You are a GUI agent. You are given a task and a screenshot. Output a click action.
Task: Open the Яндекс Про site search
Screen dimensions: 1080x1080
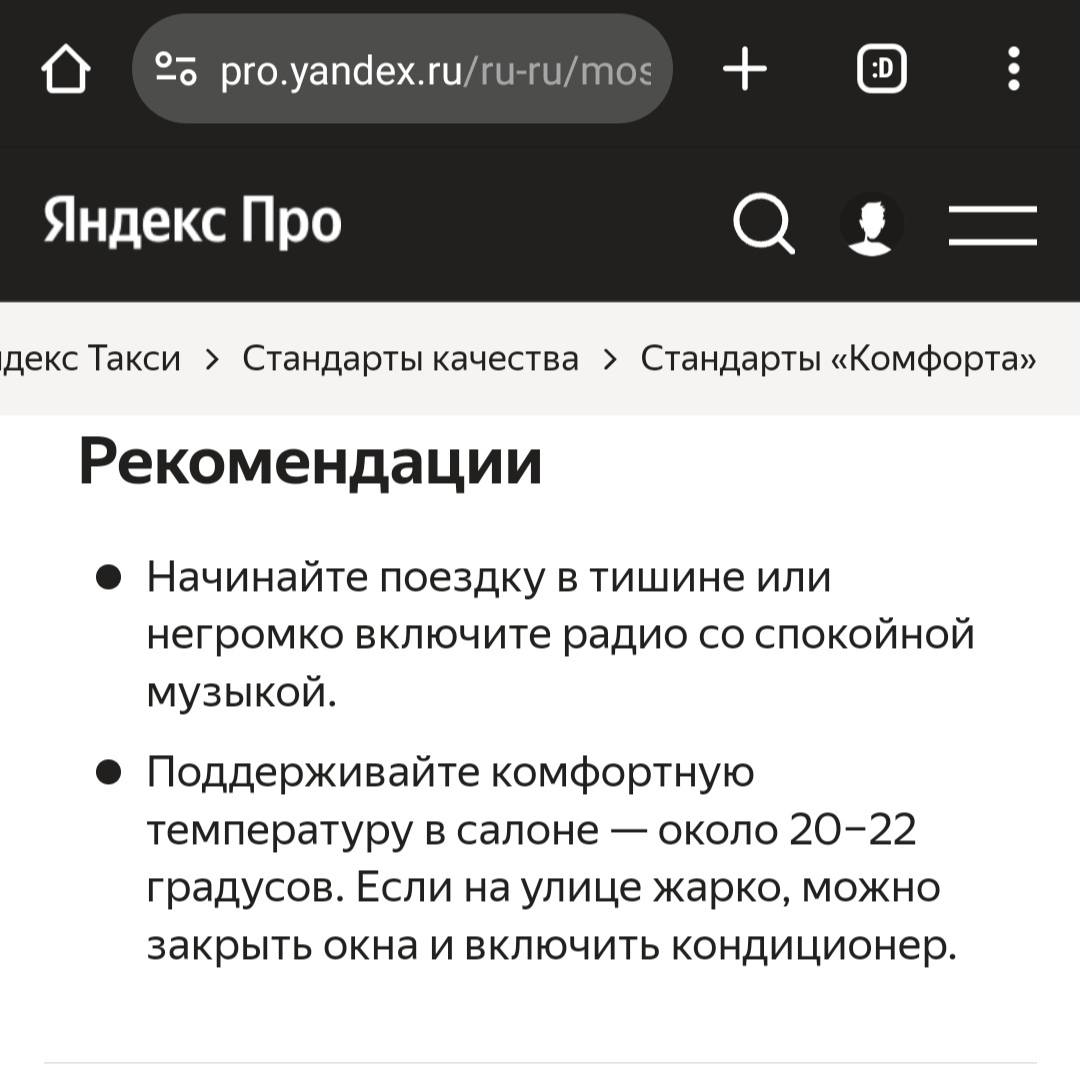pyautogui.click(x=763, y=223)
